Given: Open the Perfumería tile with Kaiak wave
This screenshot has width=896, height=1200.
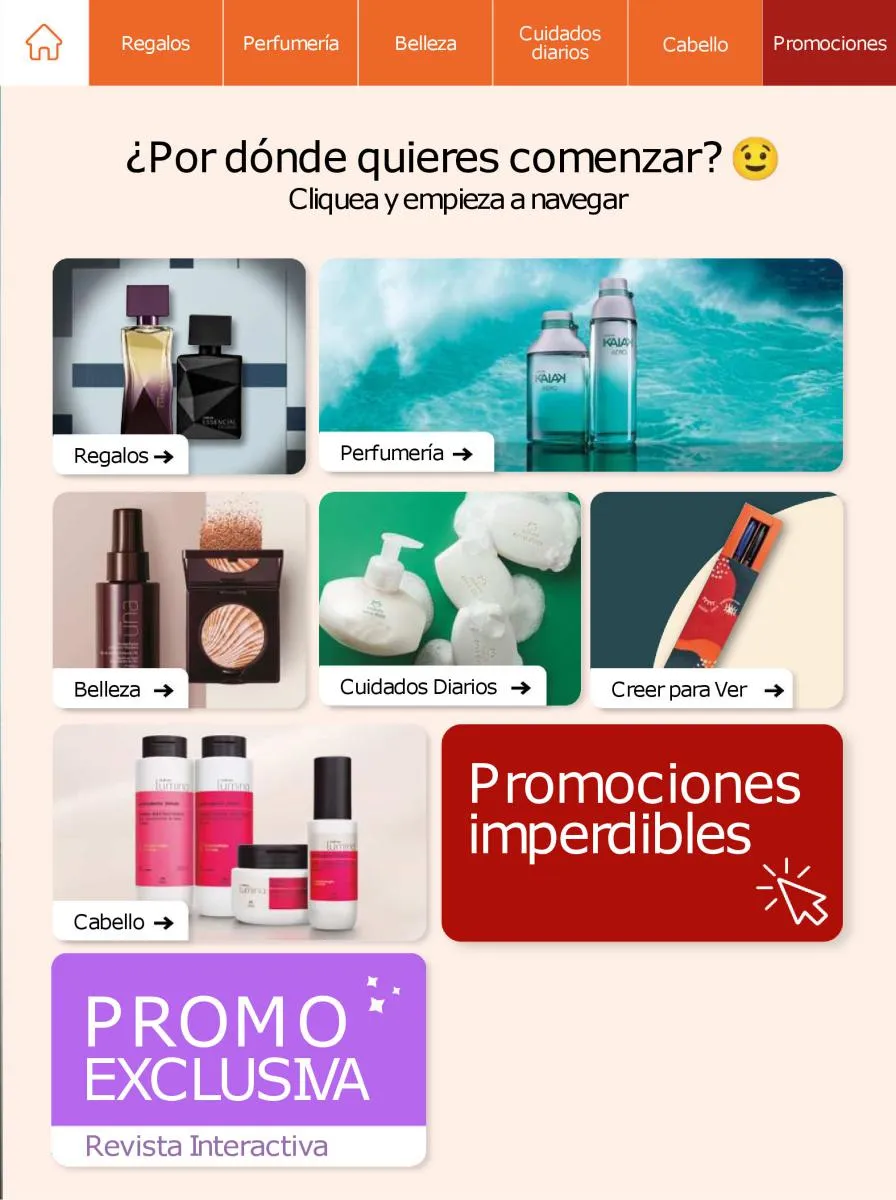Looking at the screenshot, I should tap(581, 365).
